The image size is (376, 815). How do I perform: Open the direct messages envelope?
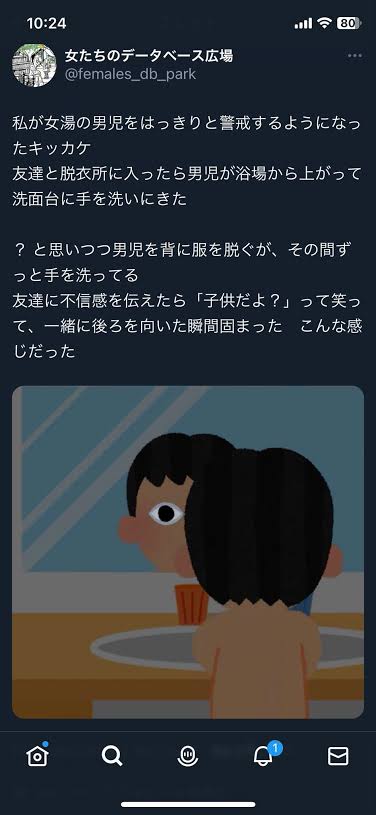tap(338, 756)
